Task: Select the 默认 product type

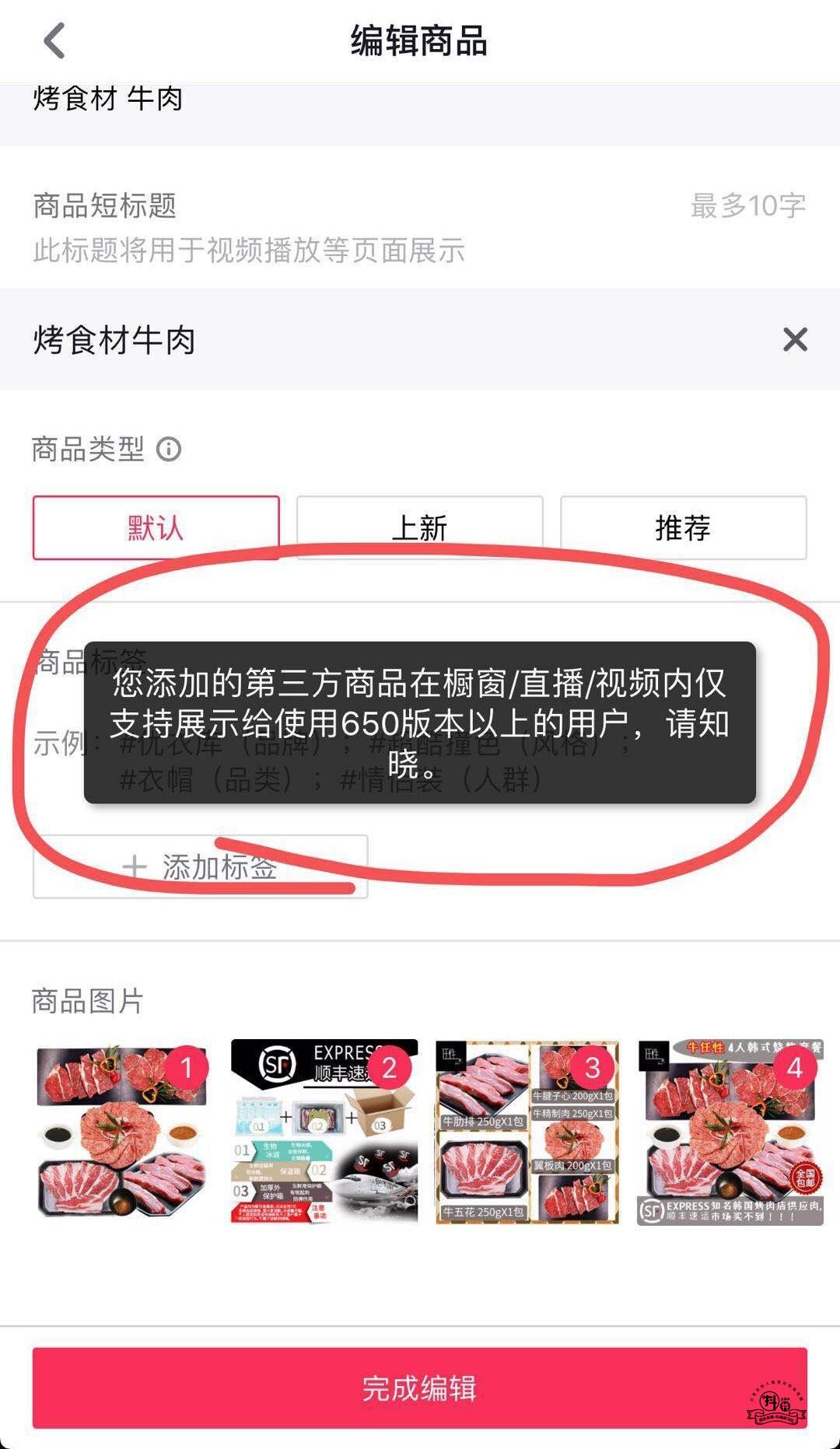Action: (x=156, y=527)
